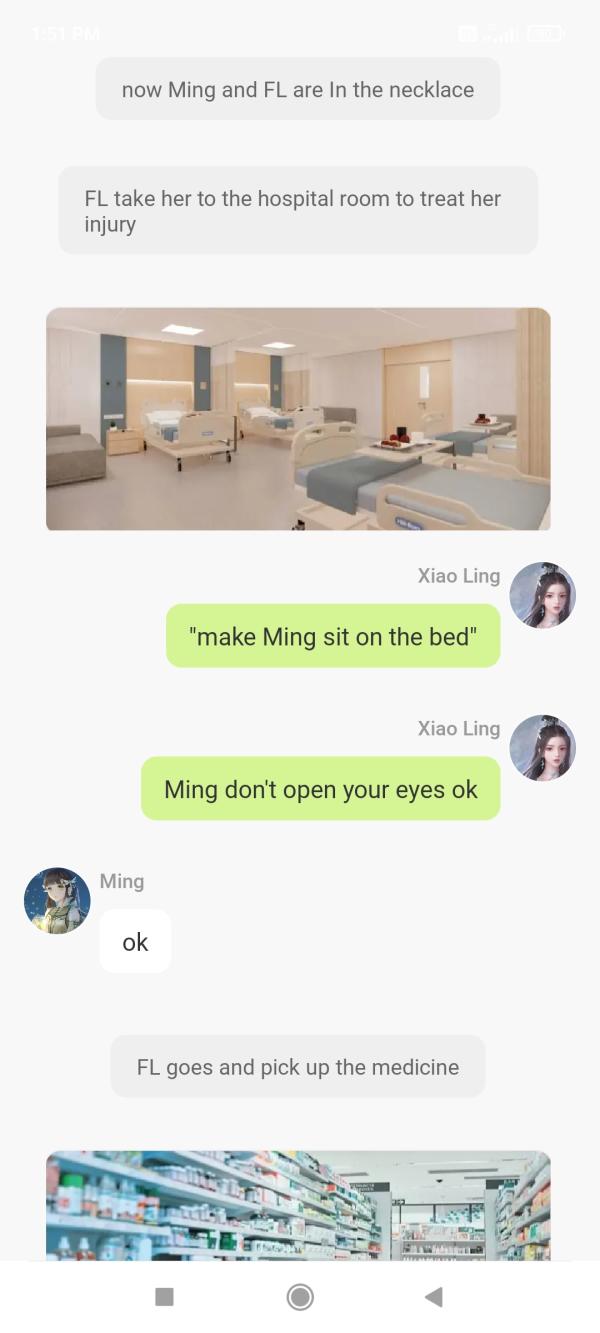Tap Xiao Ling's avatar beside "make Ming sit"
The width and height of the screenshot is (600, 1333).
pos(542,595)
